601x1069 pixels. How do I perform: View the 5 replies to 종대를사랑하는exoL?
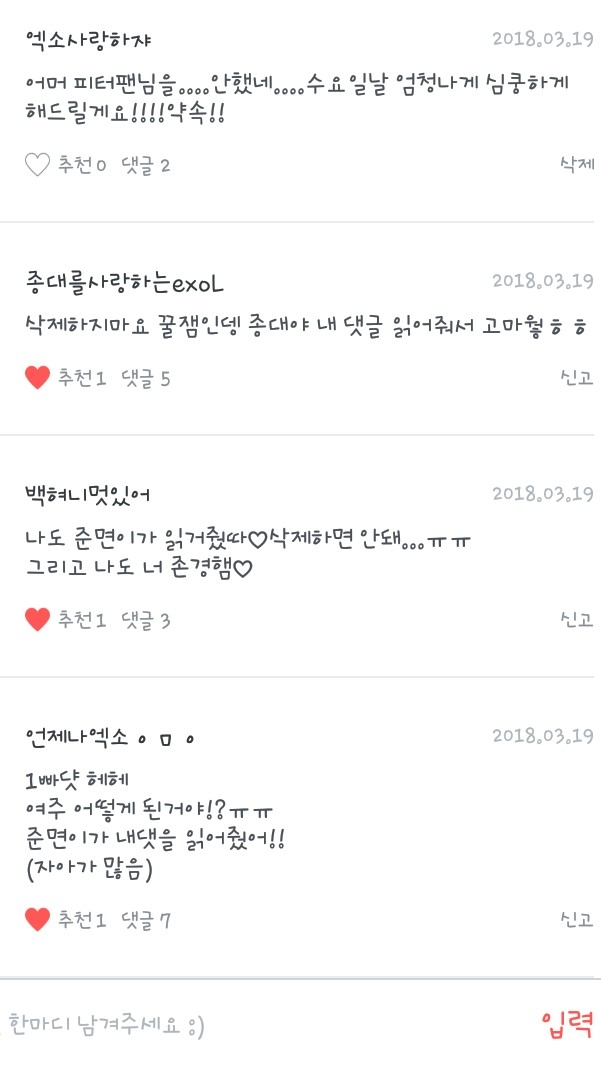[x=146, y=378]
